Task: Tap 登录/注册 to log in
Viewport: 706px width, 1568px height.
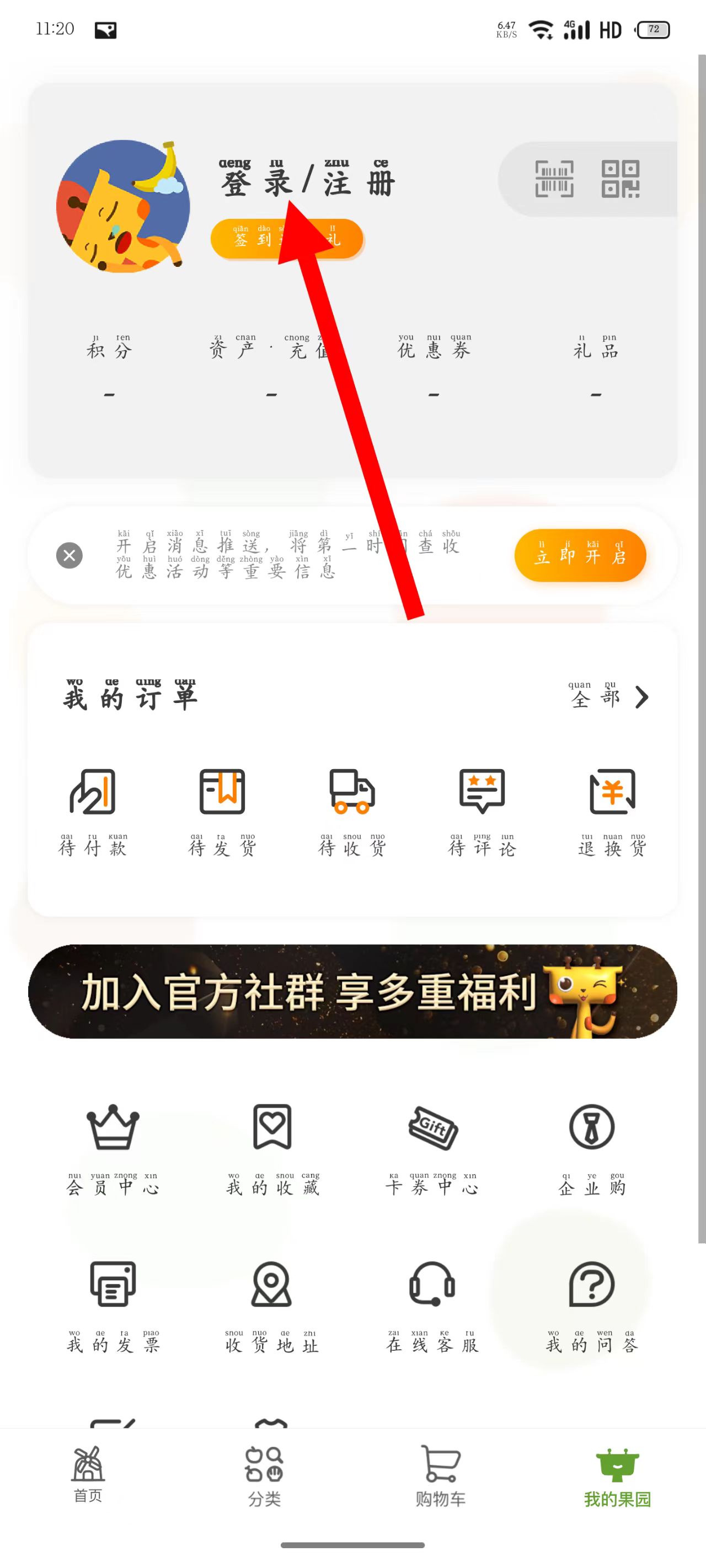Action: (x=308, y=181)
